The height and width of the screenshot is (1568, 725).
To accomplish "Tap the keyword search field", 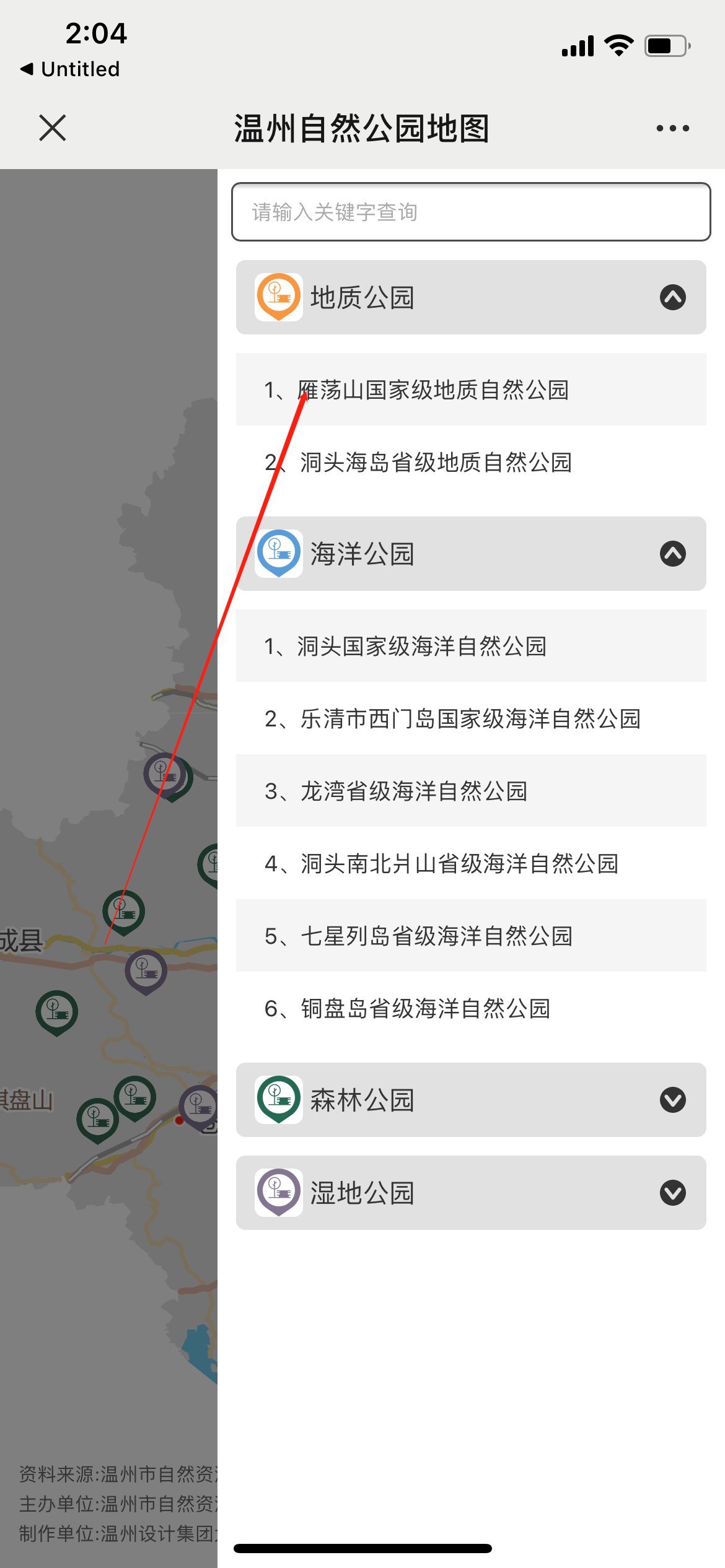I will pyautogui.click(x=471, y=212).
